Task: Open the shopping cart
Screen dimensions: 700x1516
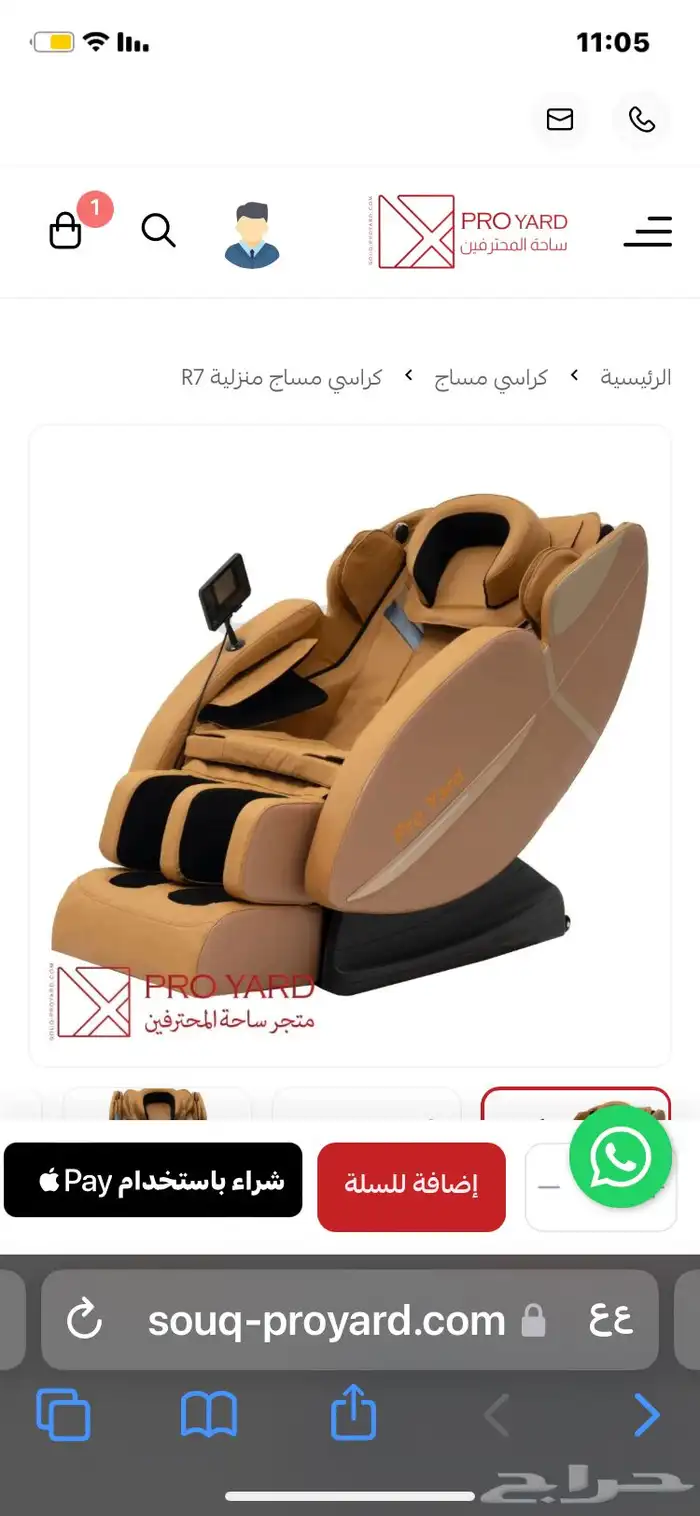Action: [66, 231]
